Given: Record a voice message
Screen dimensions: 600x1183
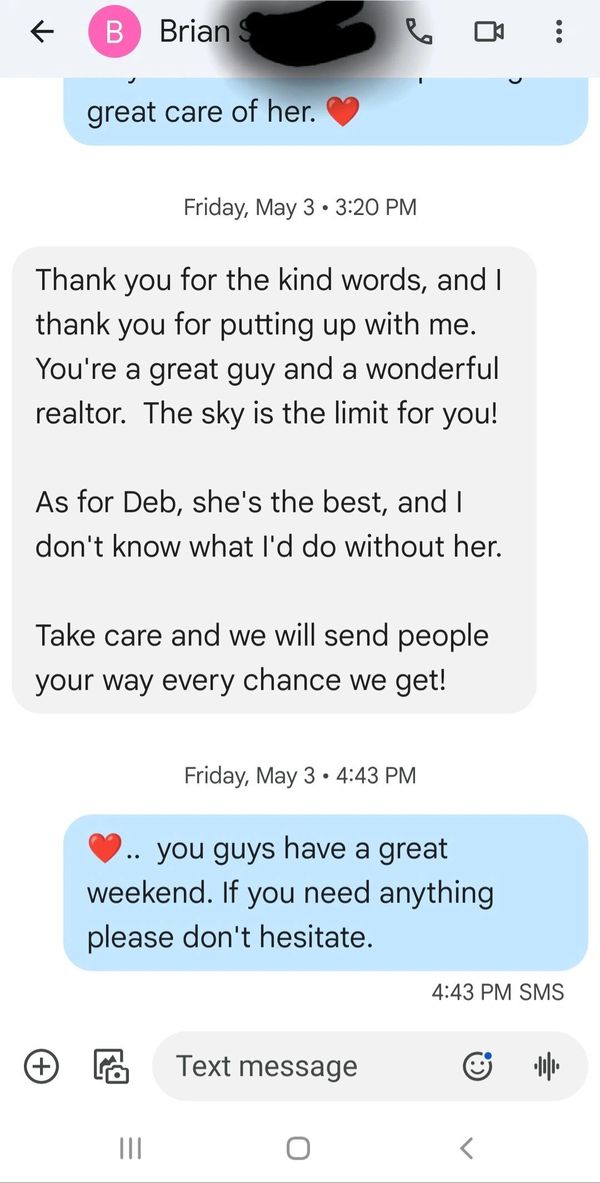Looking at the screenshot, I should point(546,1067).
